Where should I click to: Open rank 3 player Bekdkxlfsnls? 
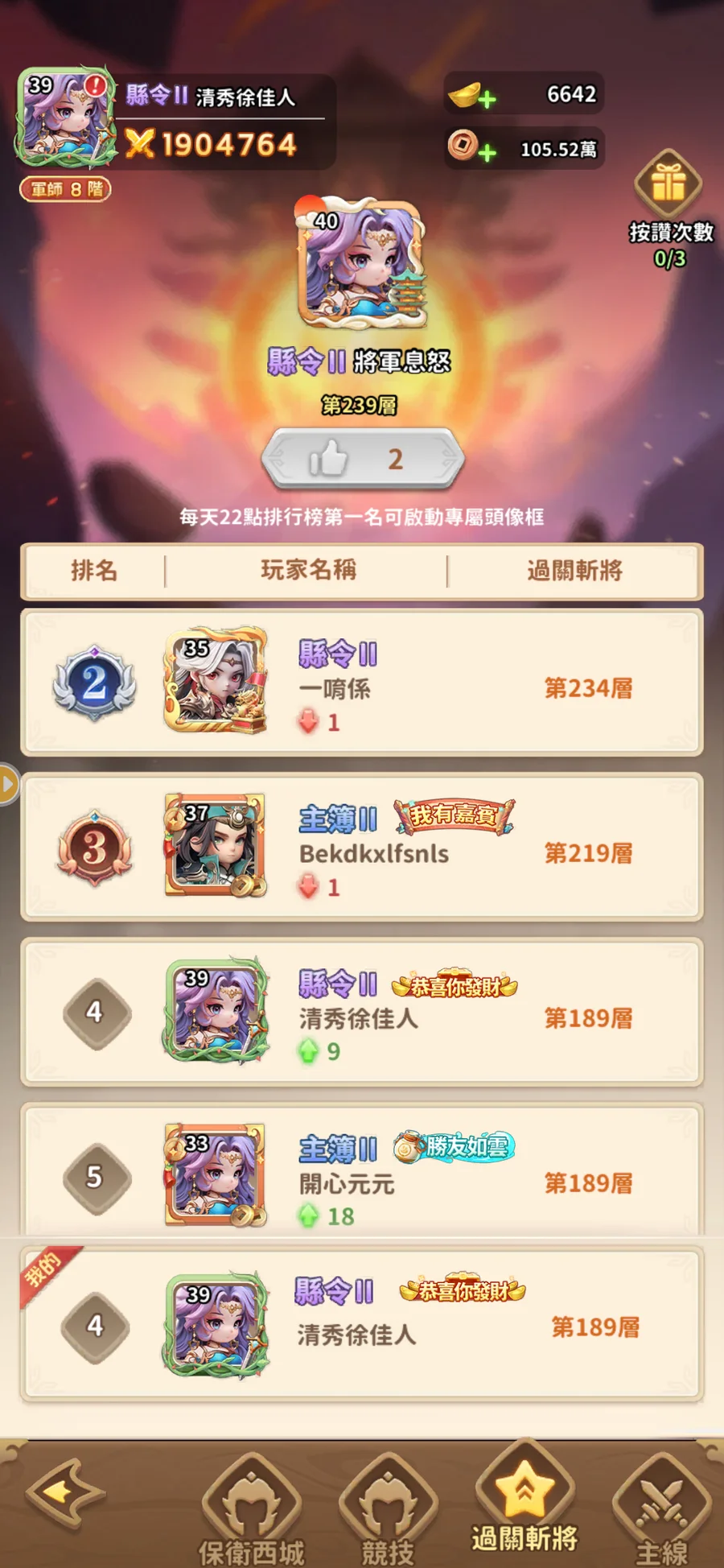(362, 847)
